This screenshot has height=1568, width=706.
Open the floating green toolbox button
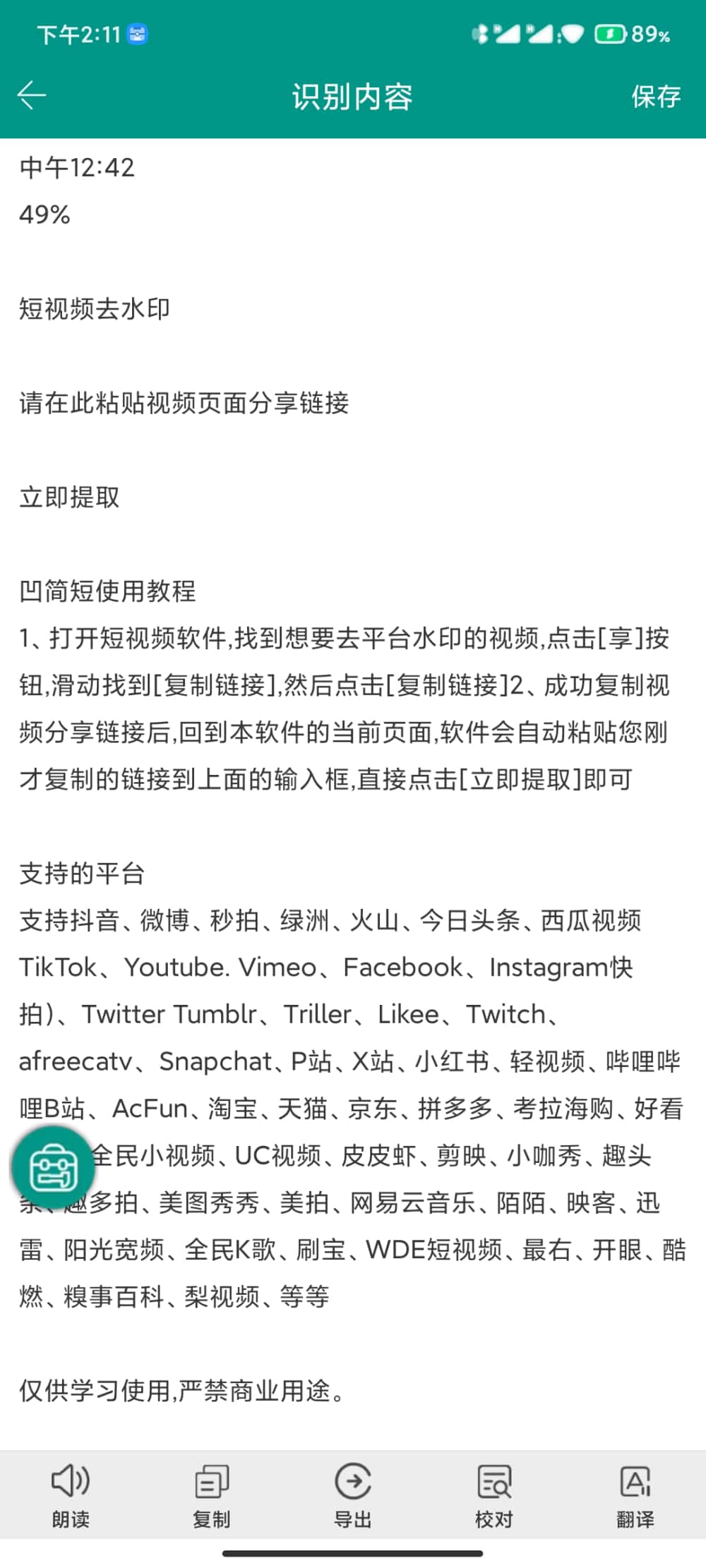point(53,1168)
